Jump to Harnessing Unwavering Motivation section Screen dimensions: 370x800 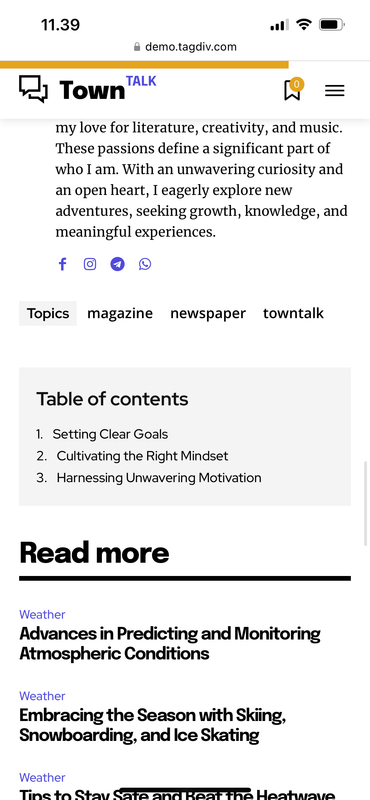(x=159, y=478)
